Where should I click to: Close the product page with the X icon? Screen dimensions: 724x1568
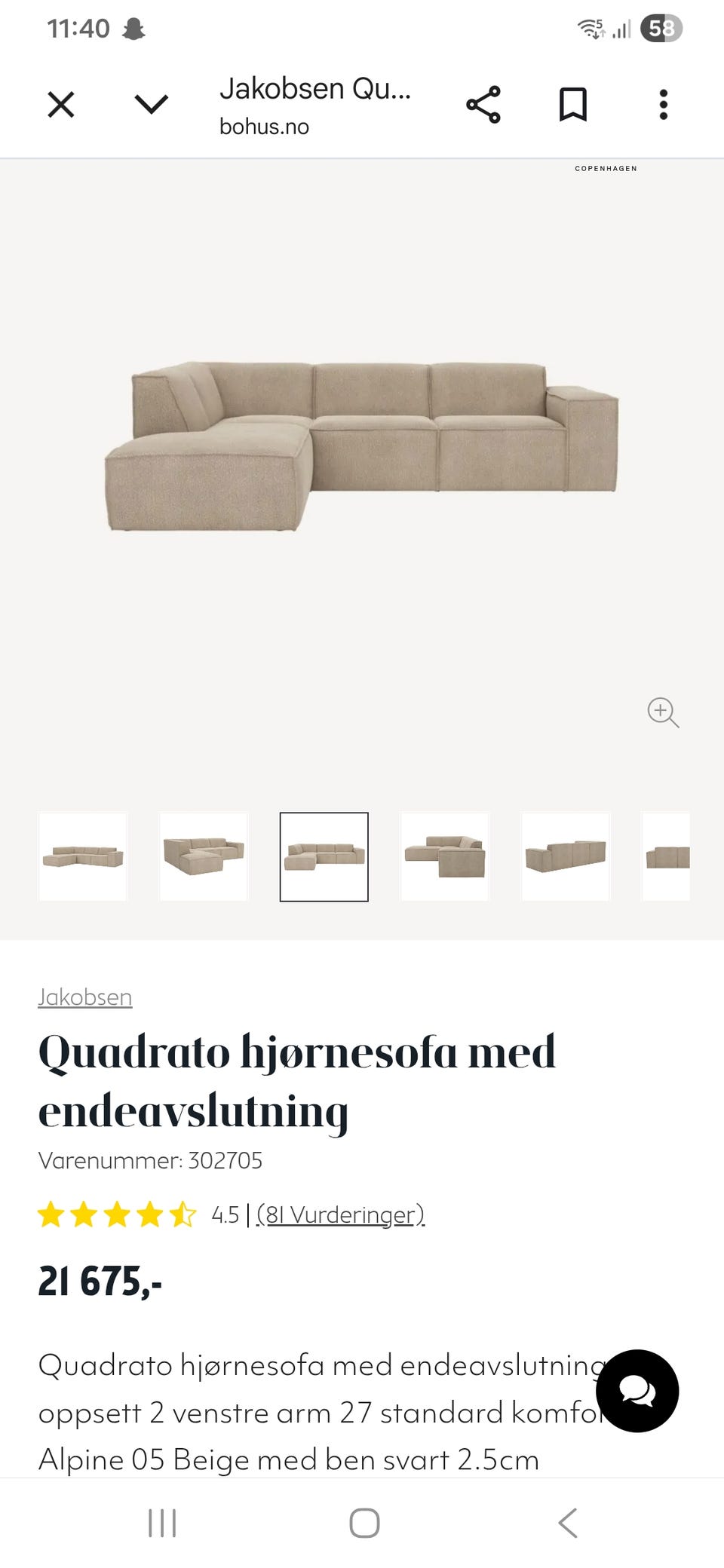[60, 104]
